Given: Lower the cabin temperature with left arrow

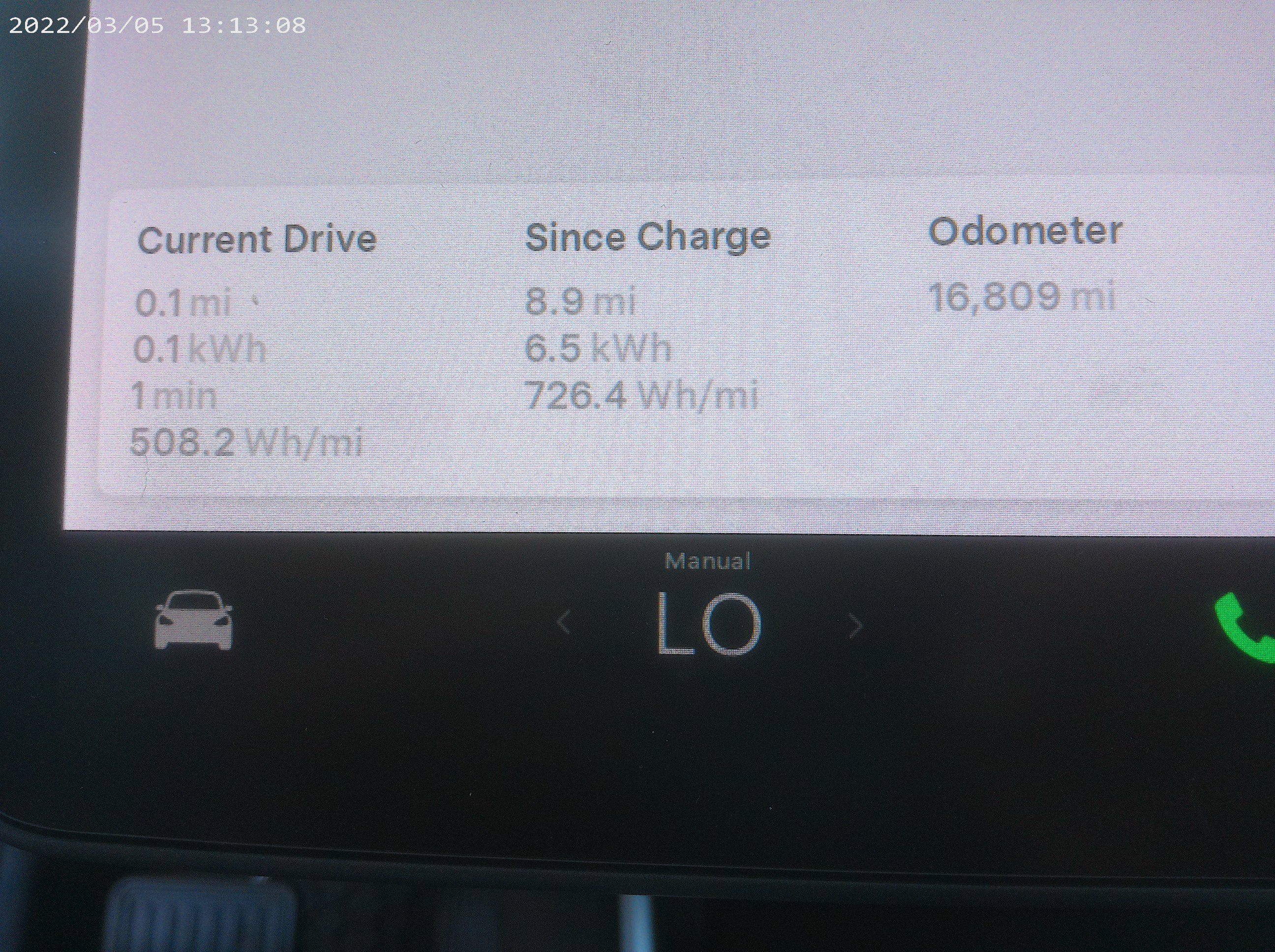Looking at the screenshot, I should click(x=564, y=624).
